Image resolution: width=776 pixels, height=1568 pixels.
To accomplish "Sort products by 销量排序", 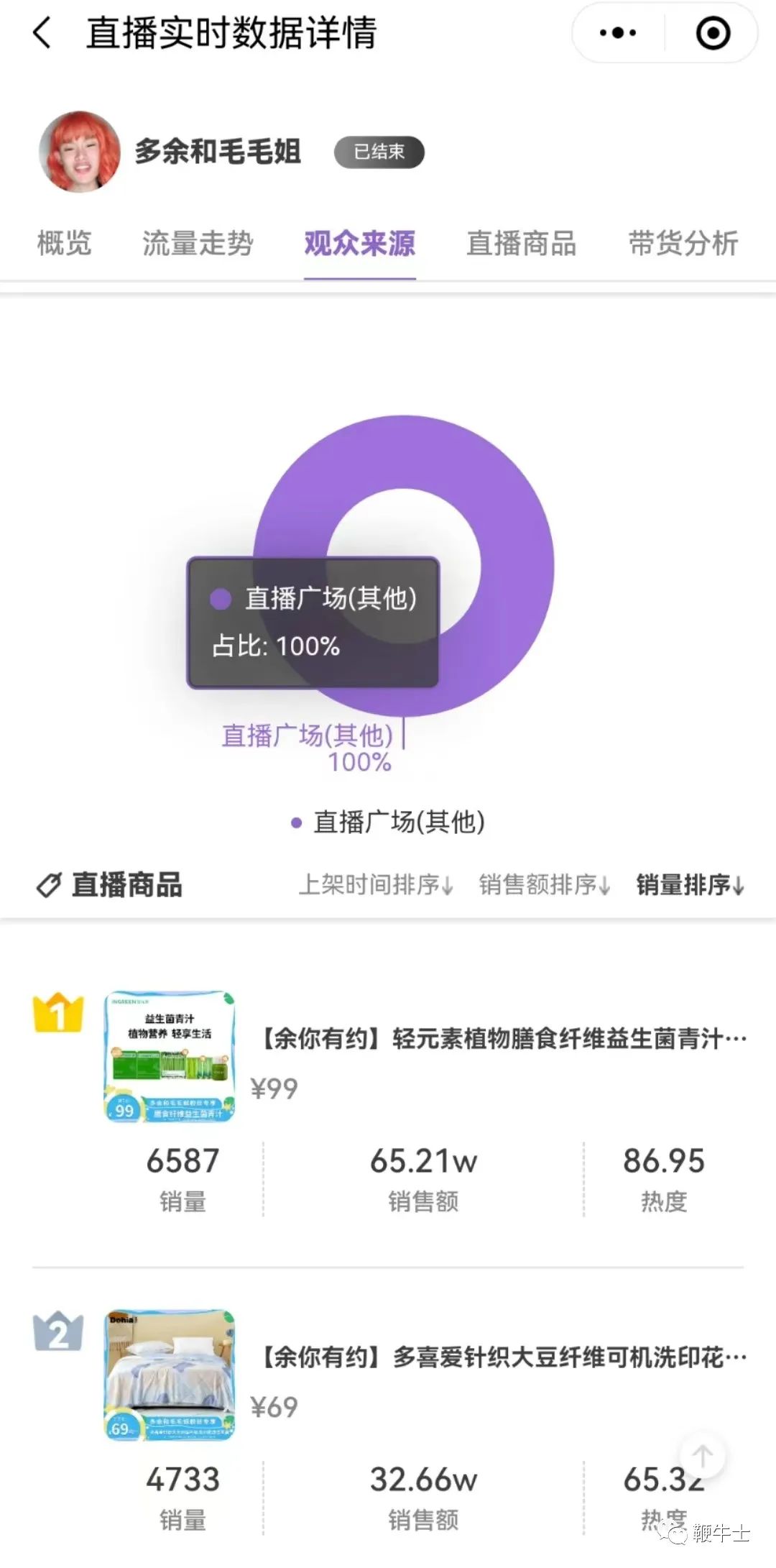I will tap(690, 884).
